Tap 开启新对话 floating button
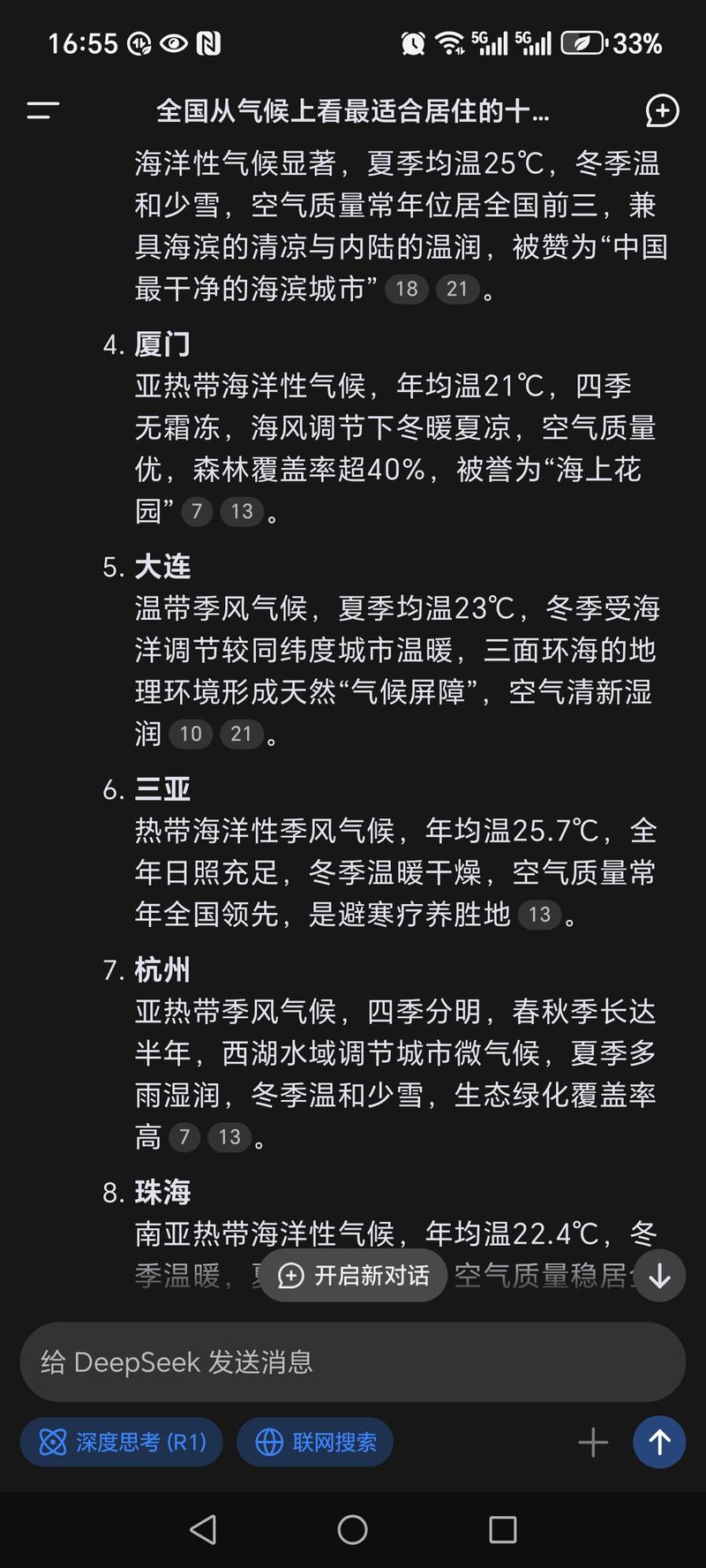 click(353, 1275)
